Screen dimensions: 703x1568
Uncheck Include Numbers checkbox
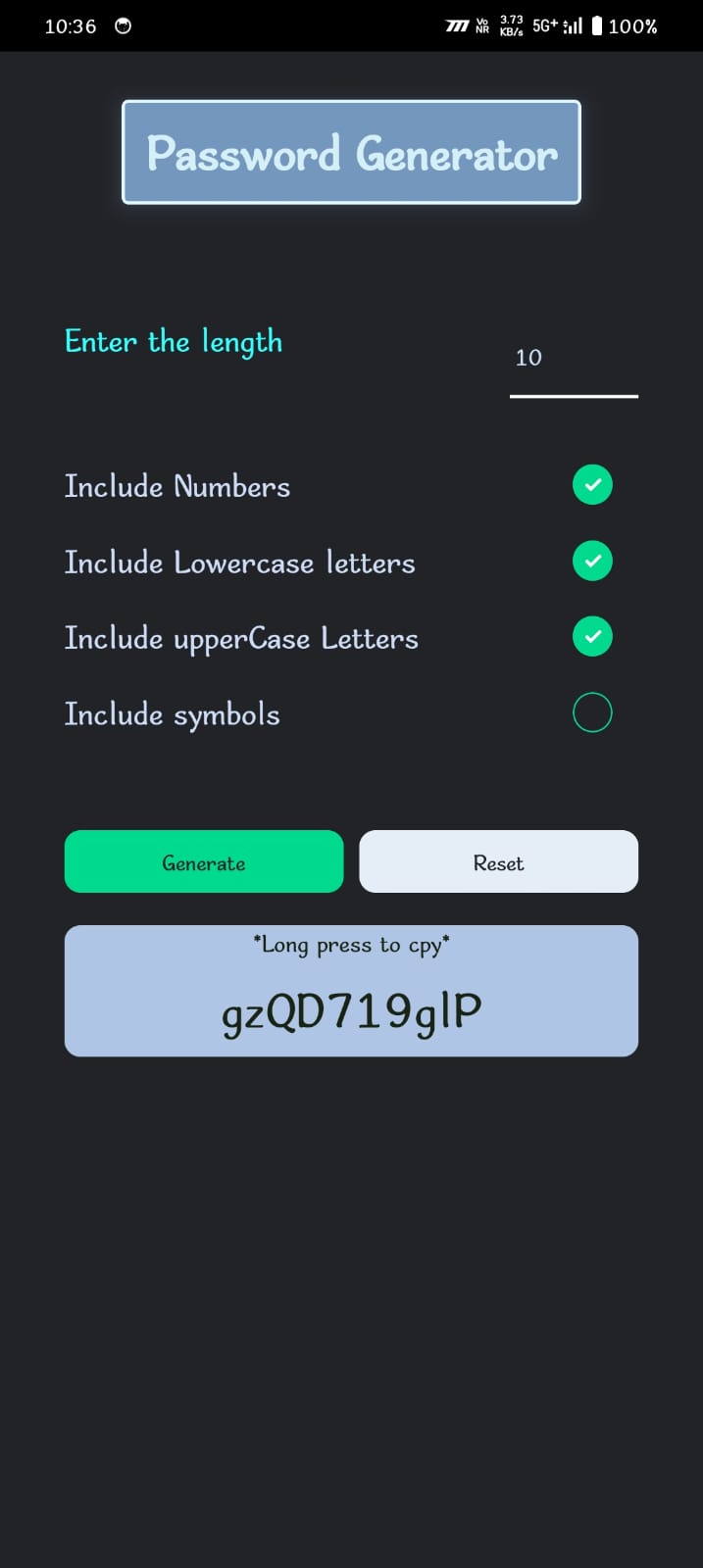point(592,485)
